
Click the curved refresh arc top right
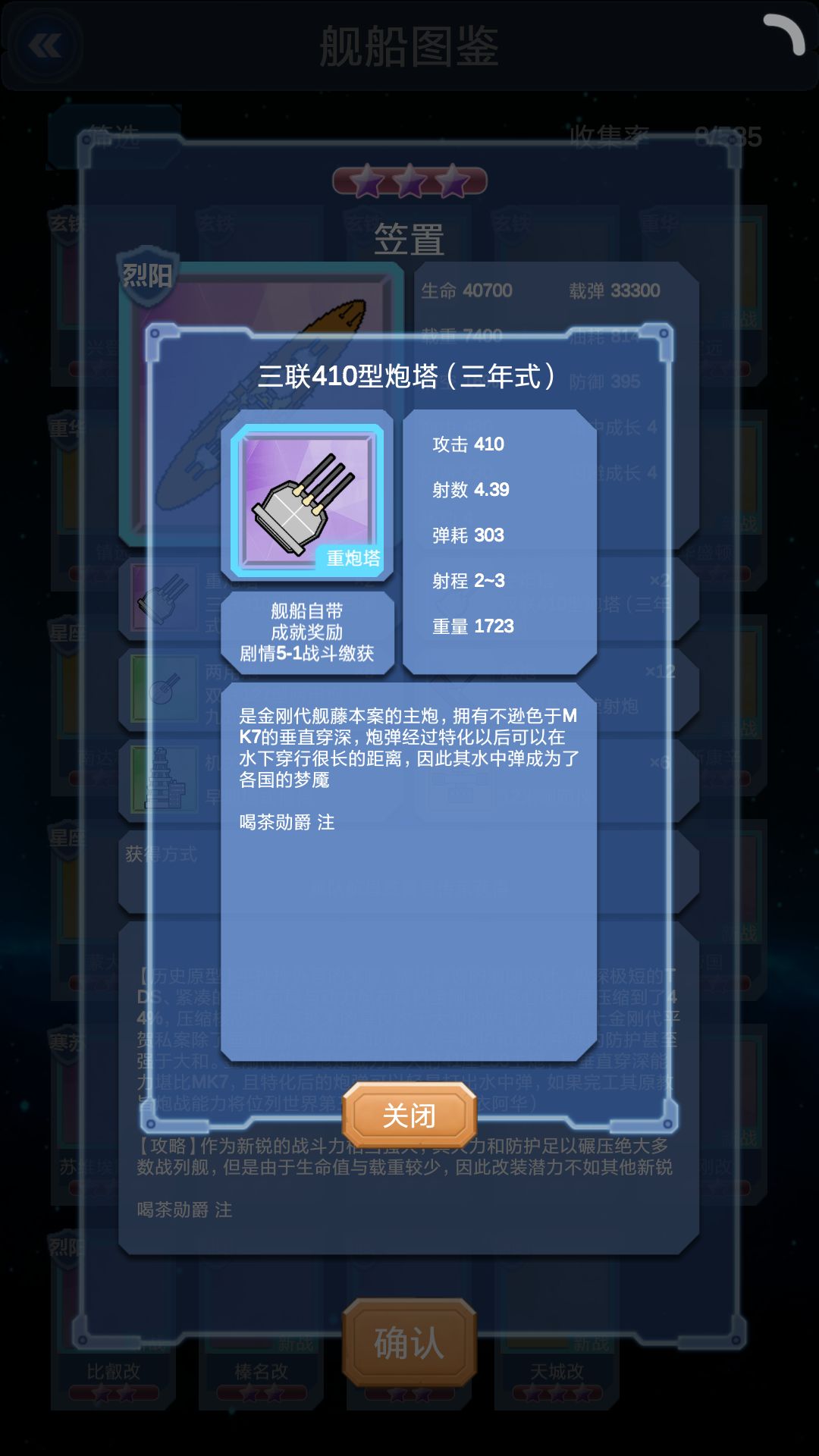(785, 34)
